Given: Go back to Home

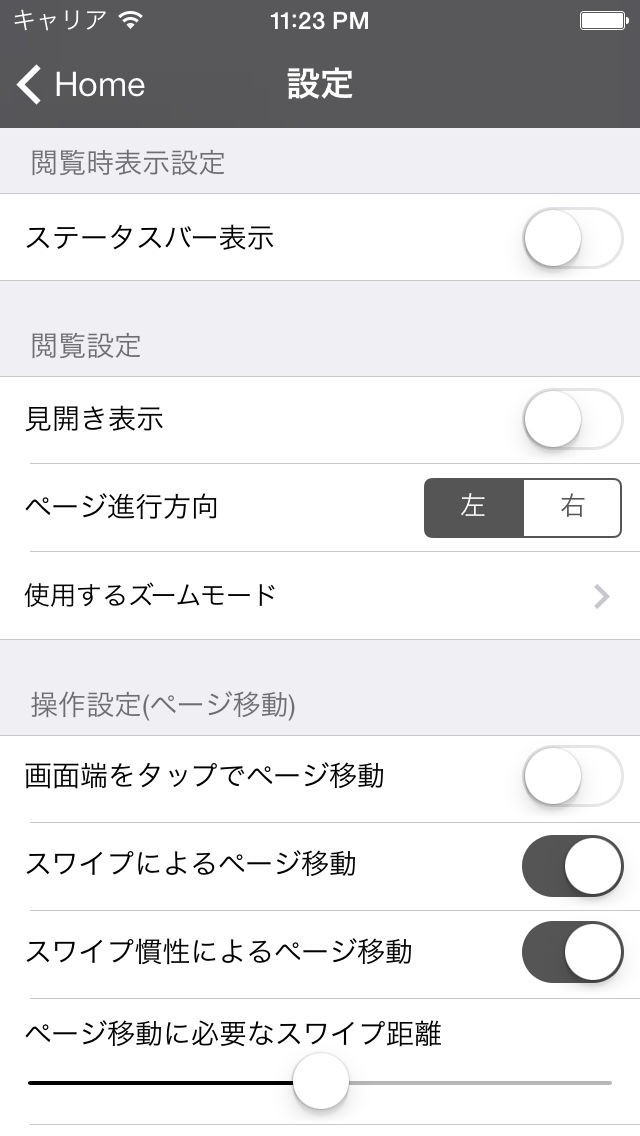Looking at the screenshot, I should pyautogui.click(x=82, y=85).
